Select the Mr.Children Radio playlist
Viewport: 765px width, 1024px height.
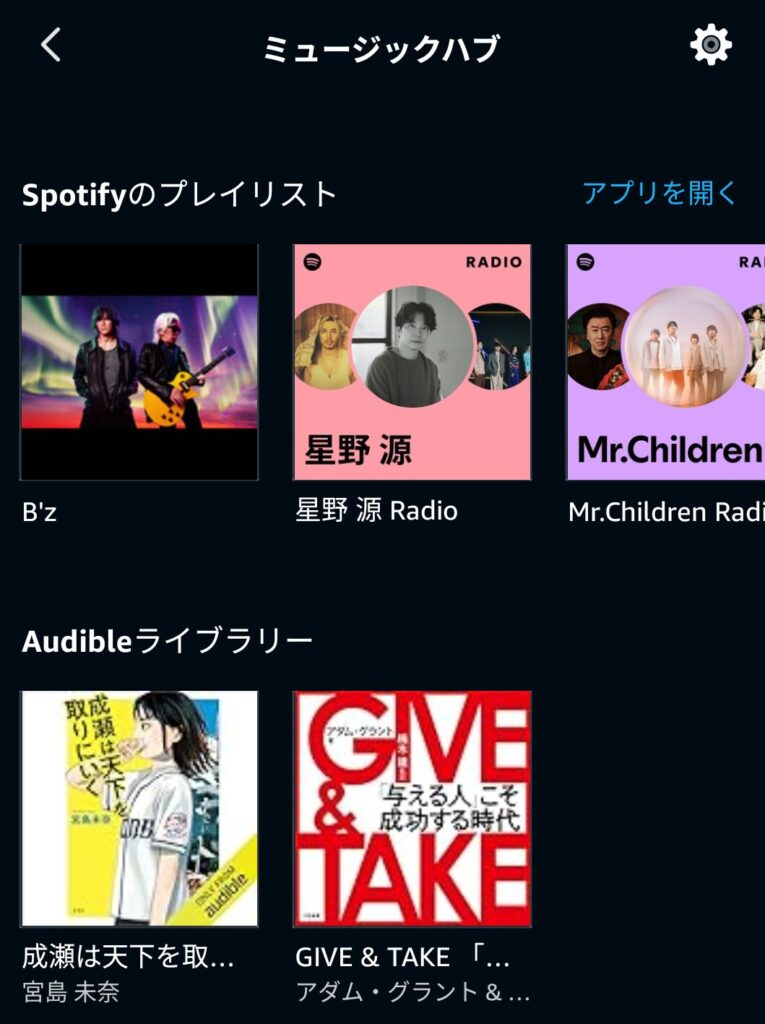[x=665, y=362]
